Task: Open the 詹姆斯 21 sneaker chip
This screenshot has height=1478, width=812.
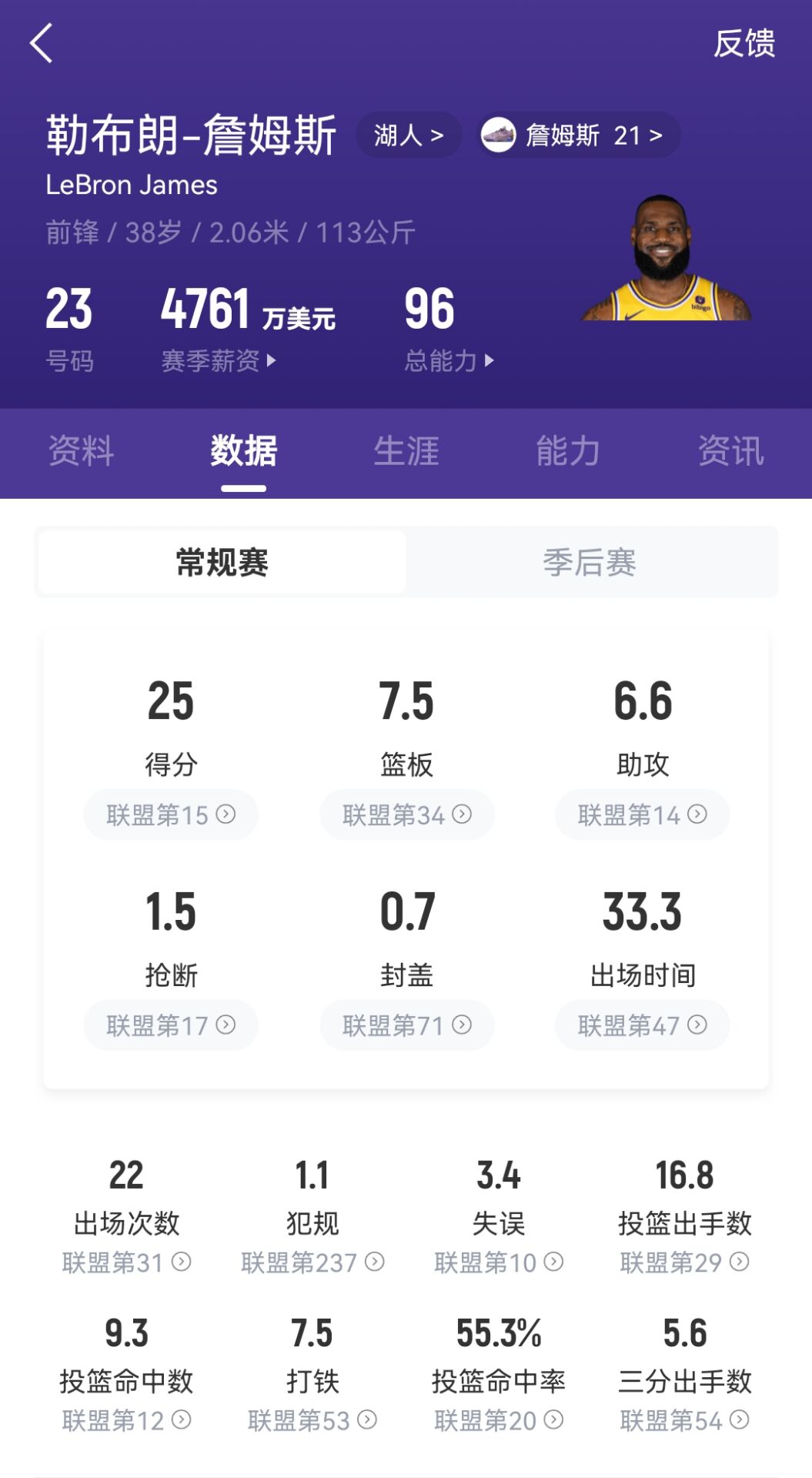Action: click(x=579, y=135)
